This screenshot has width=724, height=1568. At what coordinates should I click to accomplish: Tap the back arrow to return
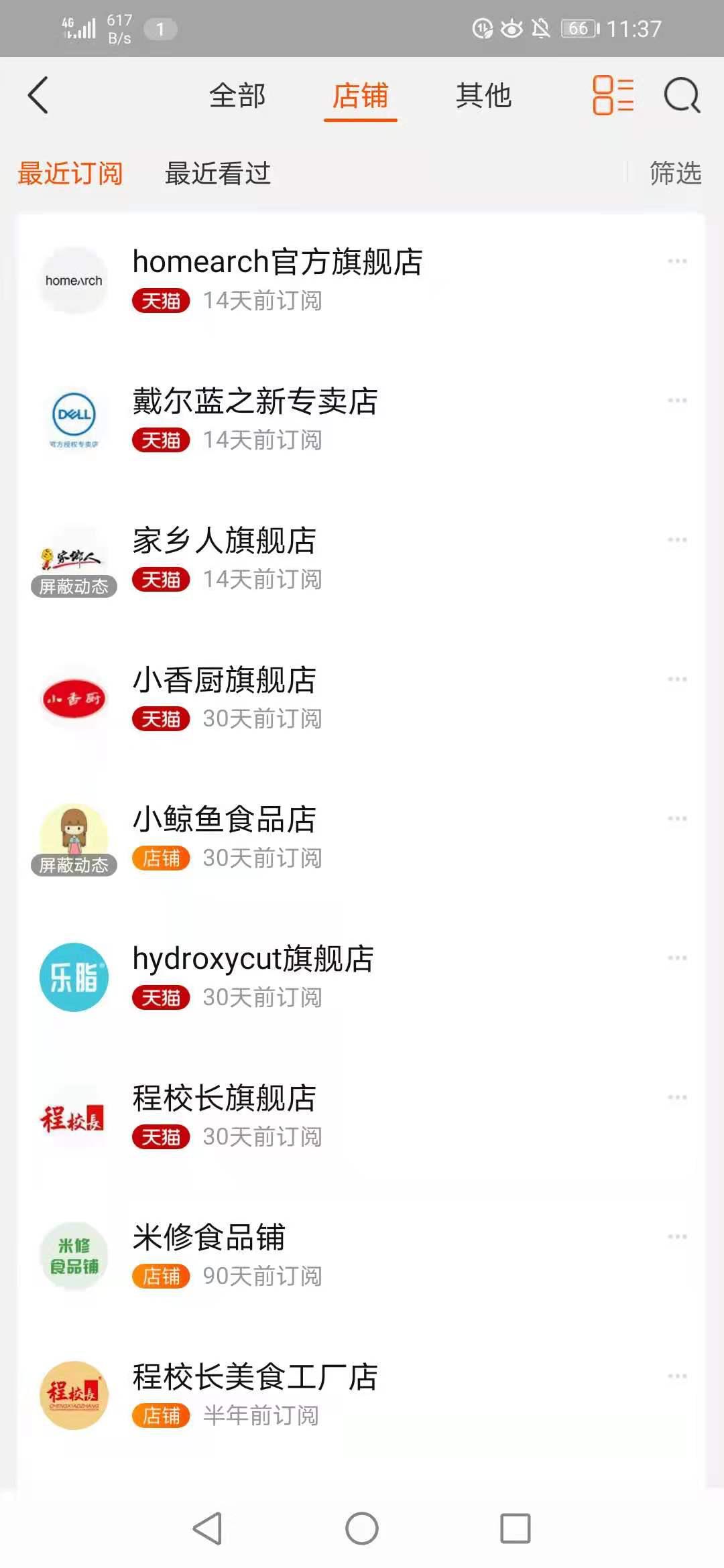[38, 96]
